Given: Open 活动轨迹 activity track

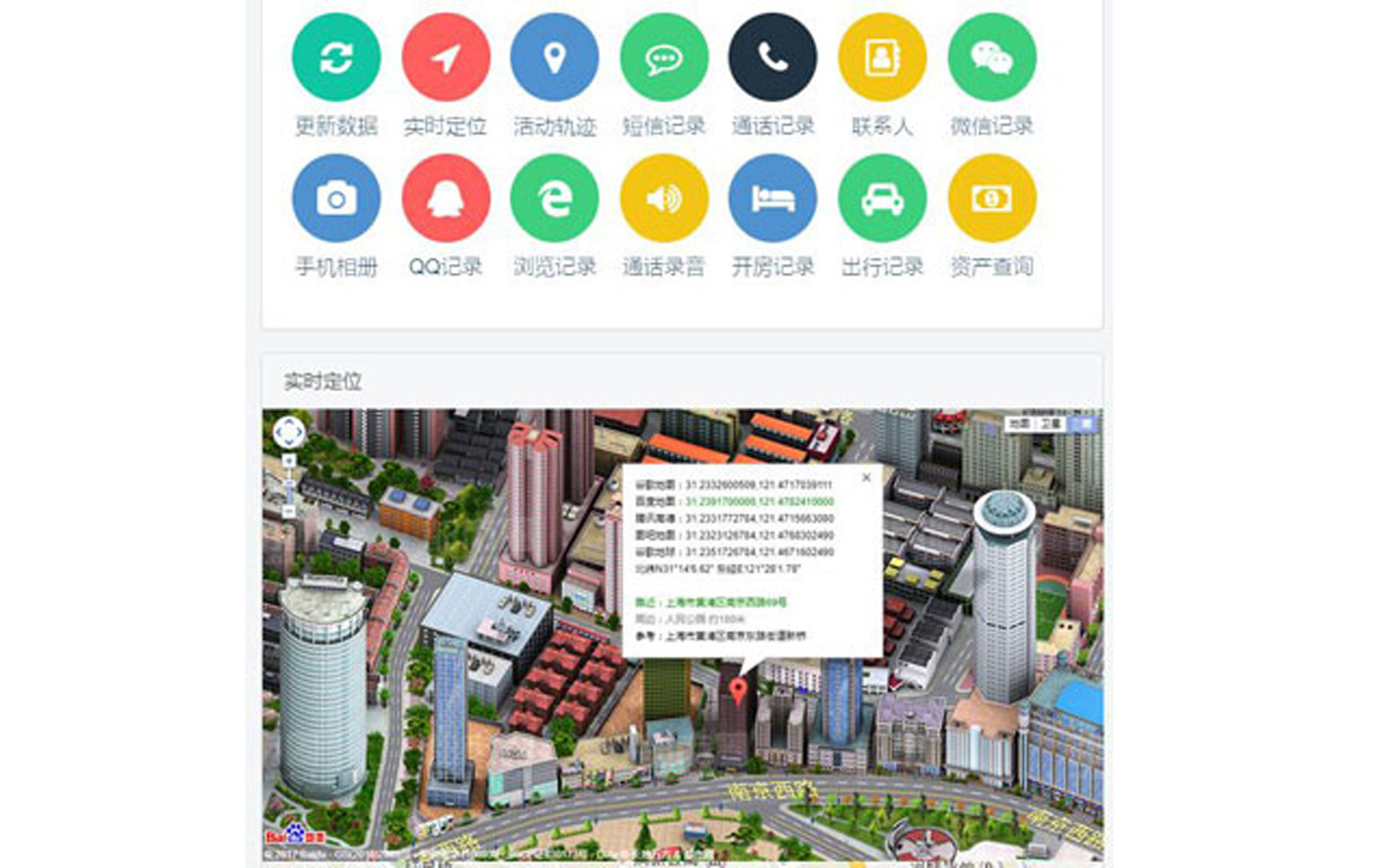Looking at the screenshot, I should [x=554, y=58].
